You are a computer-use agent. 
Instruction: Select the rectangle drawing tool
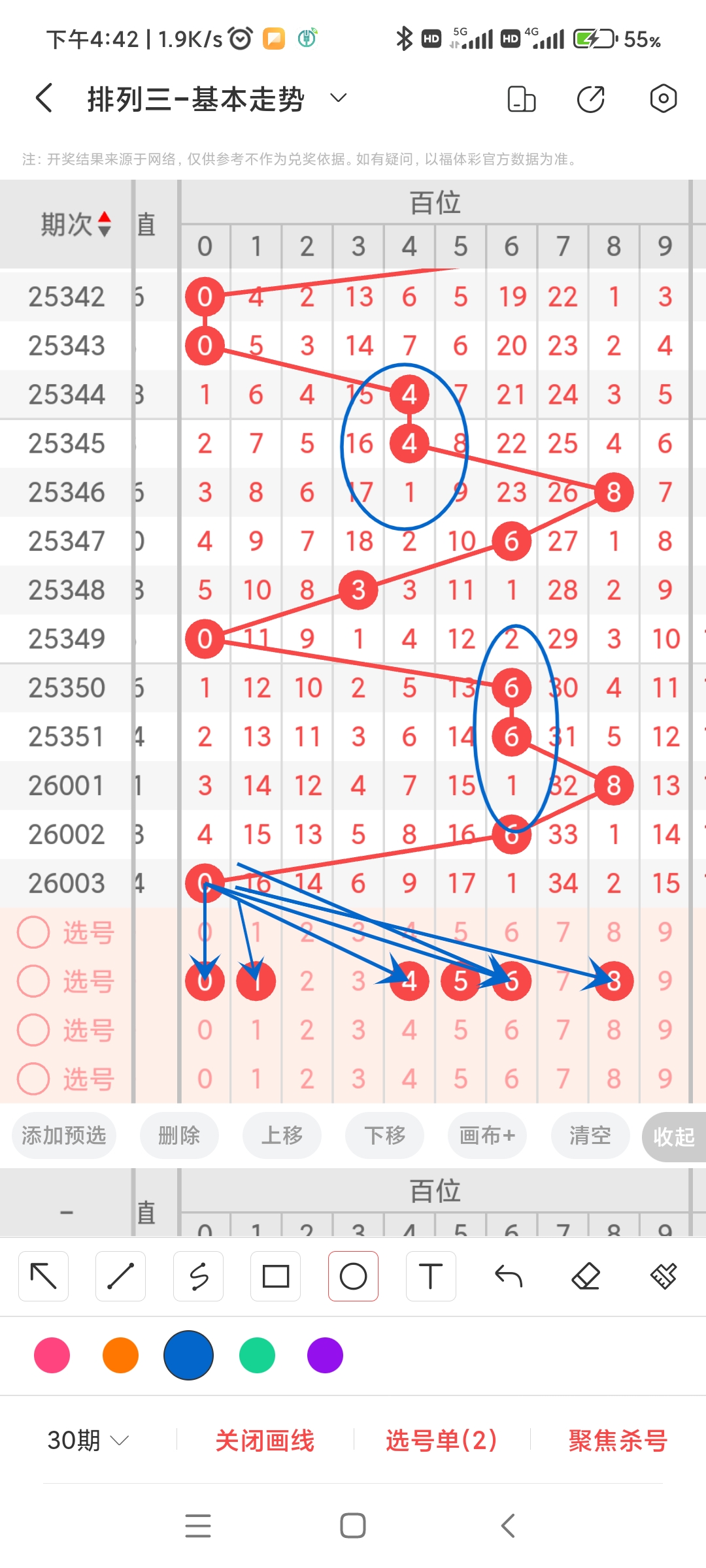click(x=276, y=1276)
